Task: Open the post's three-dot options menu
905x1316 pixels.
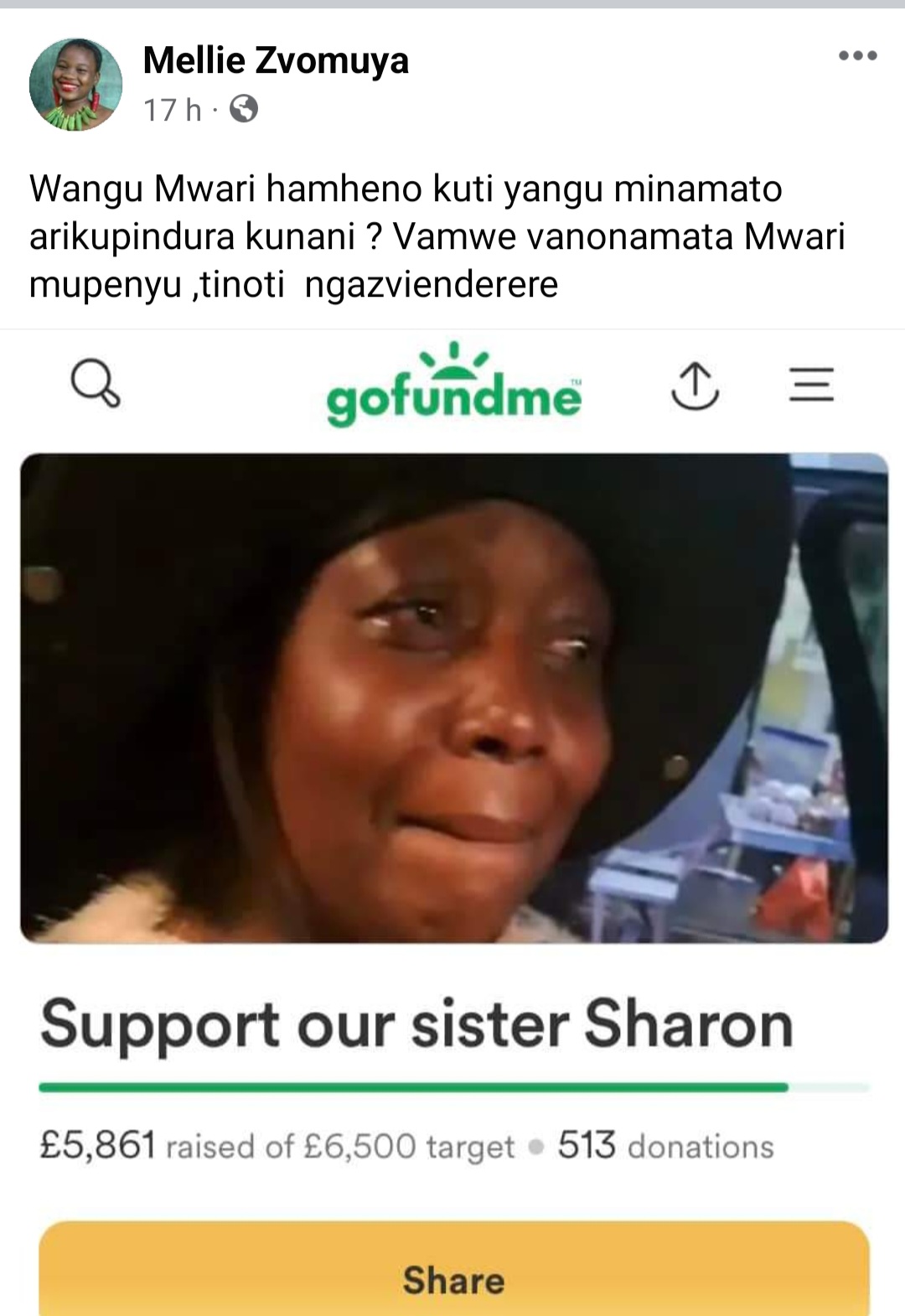Action: 857,56
